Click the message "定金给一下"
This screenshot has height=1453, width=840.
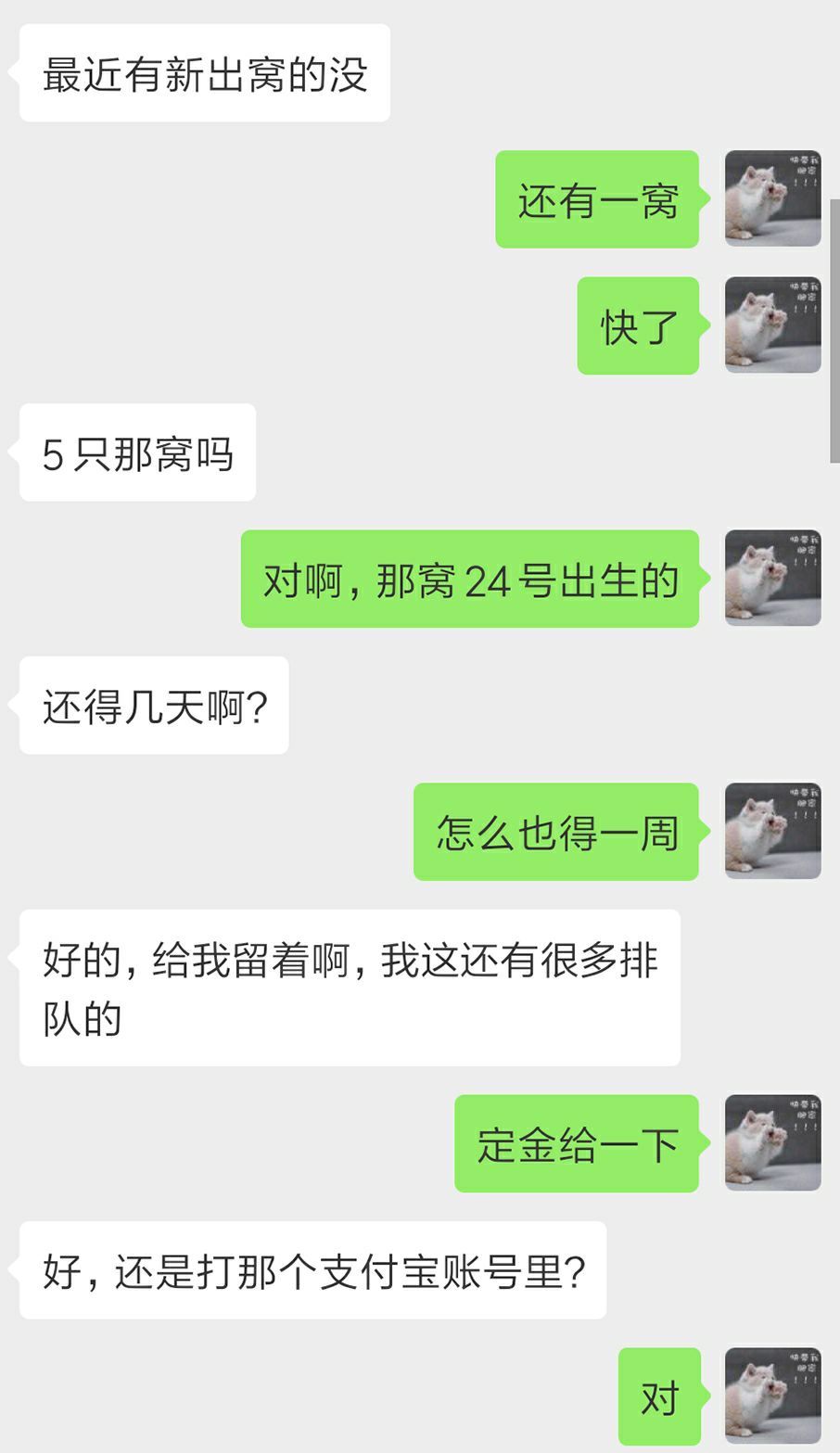[576, 1142]
